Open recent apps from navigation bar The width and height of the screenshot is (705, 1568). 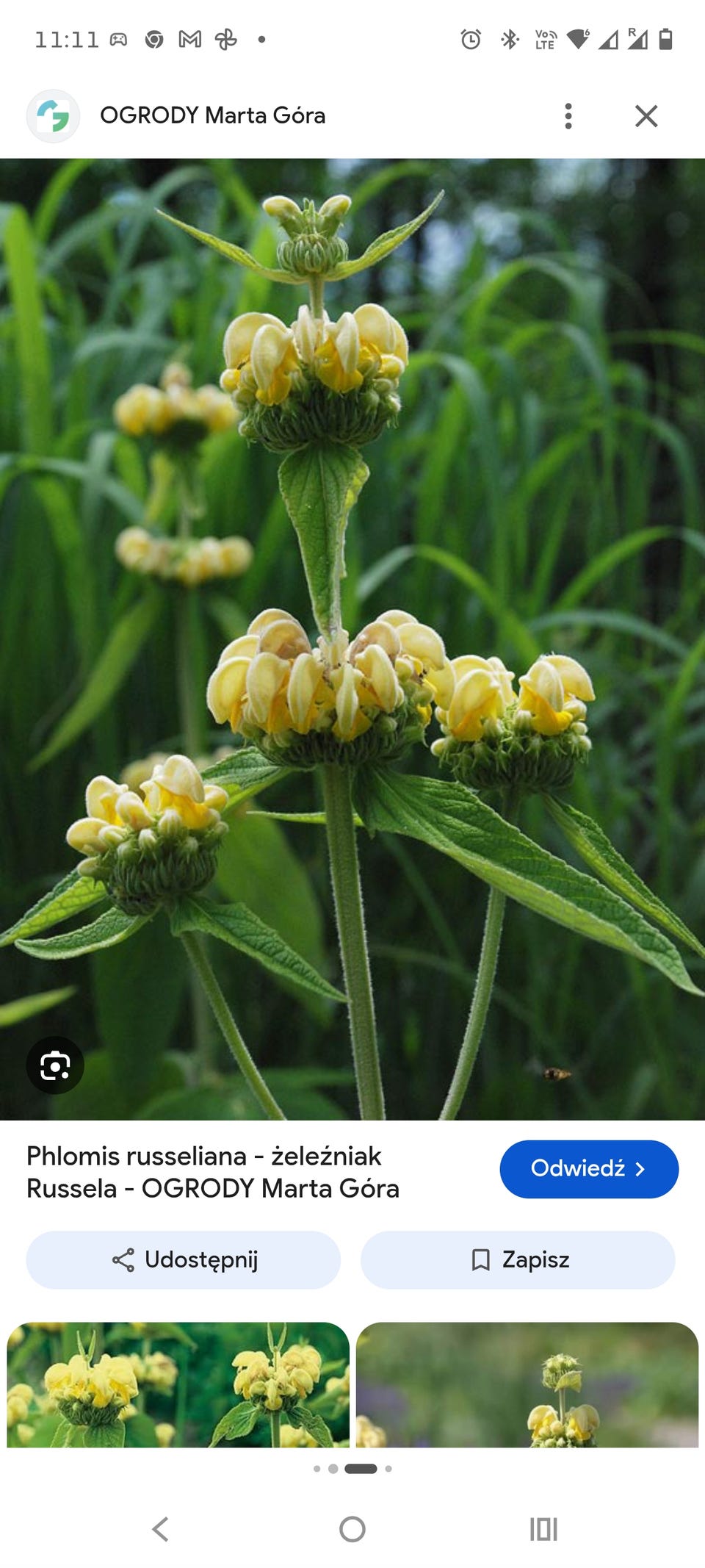coord(543,1529)
